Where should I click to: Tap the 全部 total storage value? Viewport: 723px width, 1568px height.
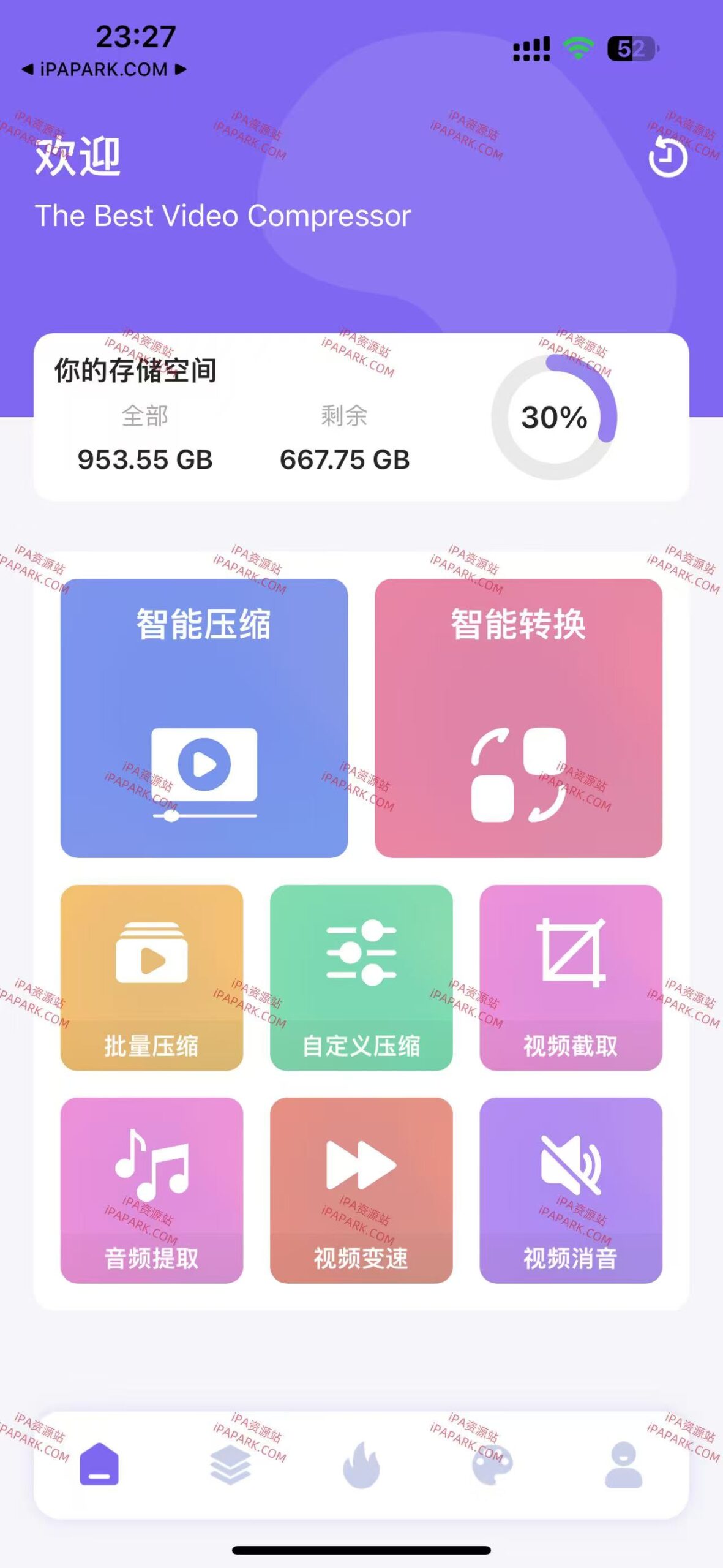(x=146, y=458)
